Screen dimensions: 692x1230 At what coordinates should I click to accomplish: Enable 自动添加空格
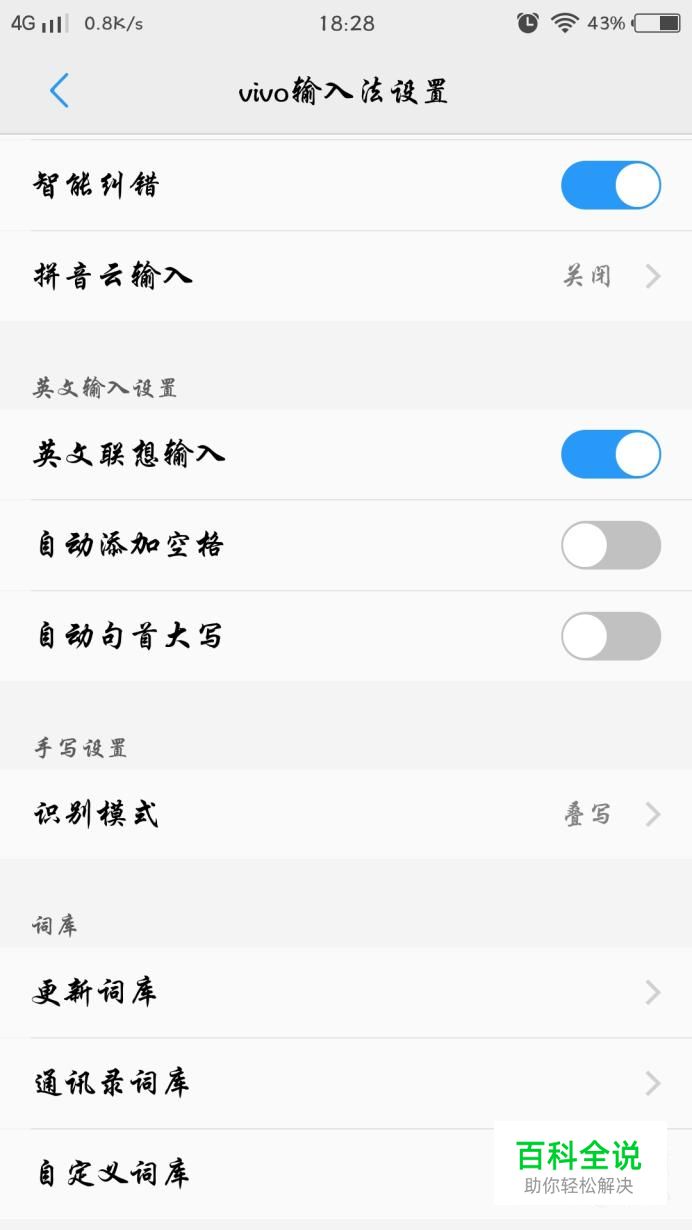pos(611,545)
